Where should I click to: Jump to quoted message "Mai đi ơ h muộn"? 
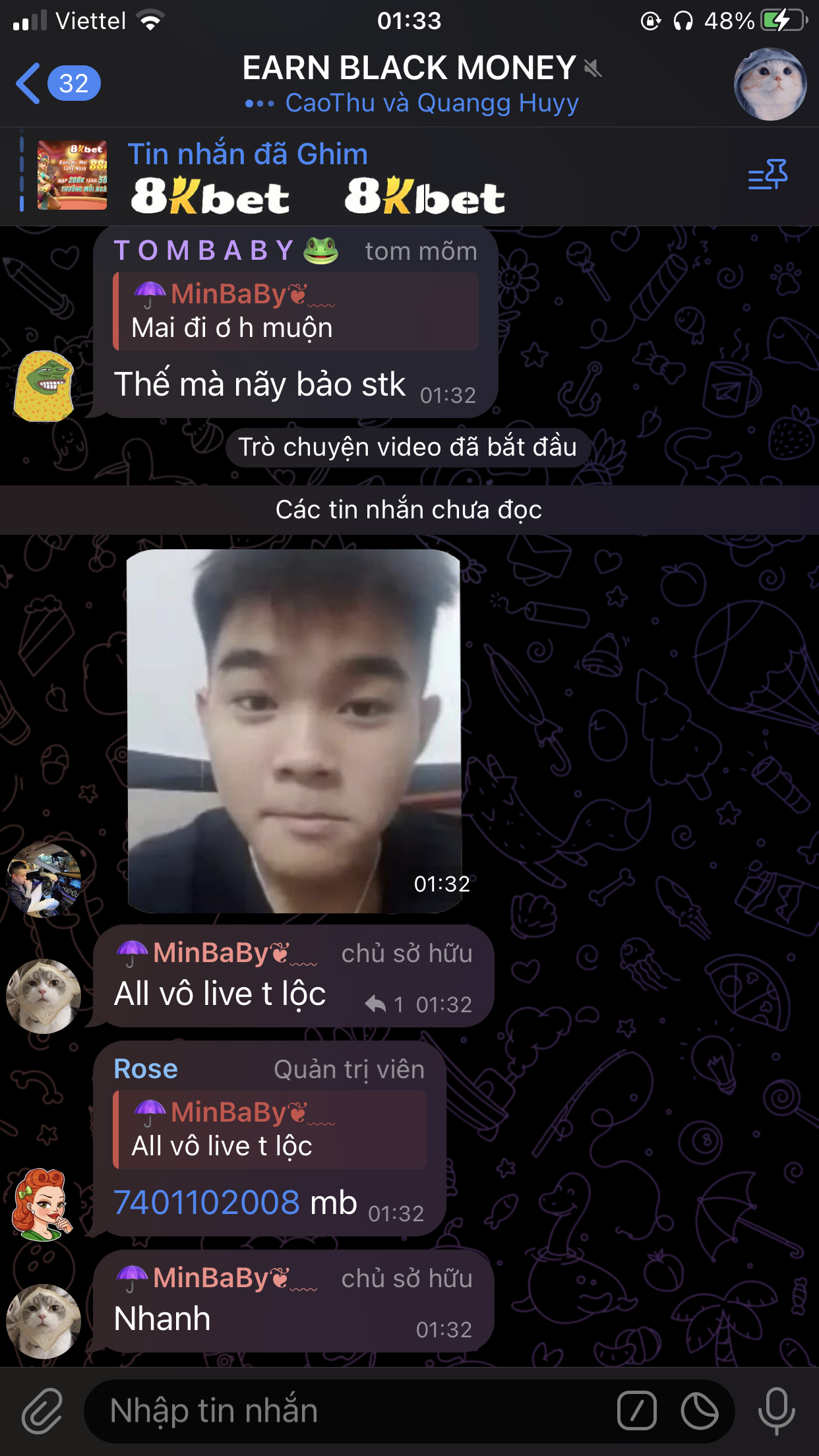[296, 311]
